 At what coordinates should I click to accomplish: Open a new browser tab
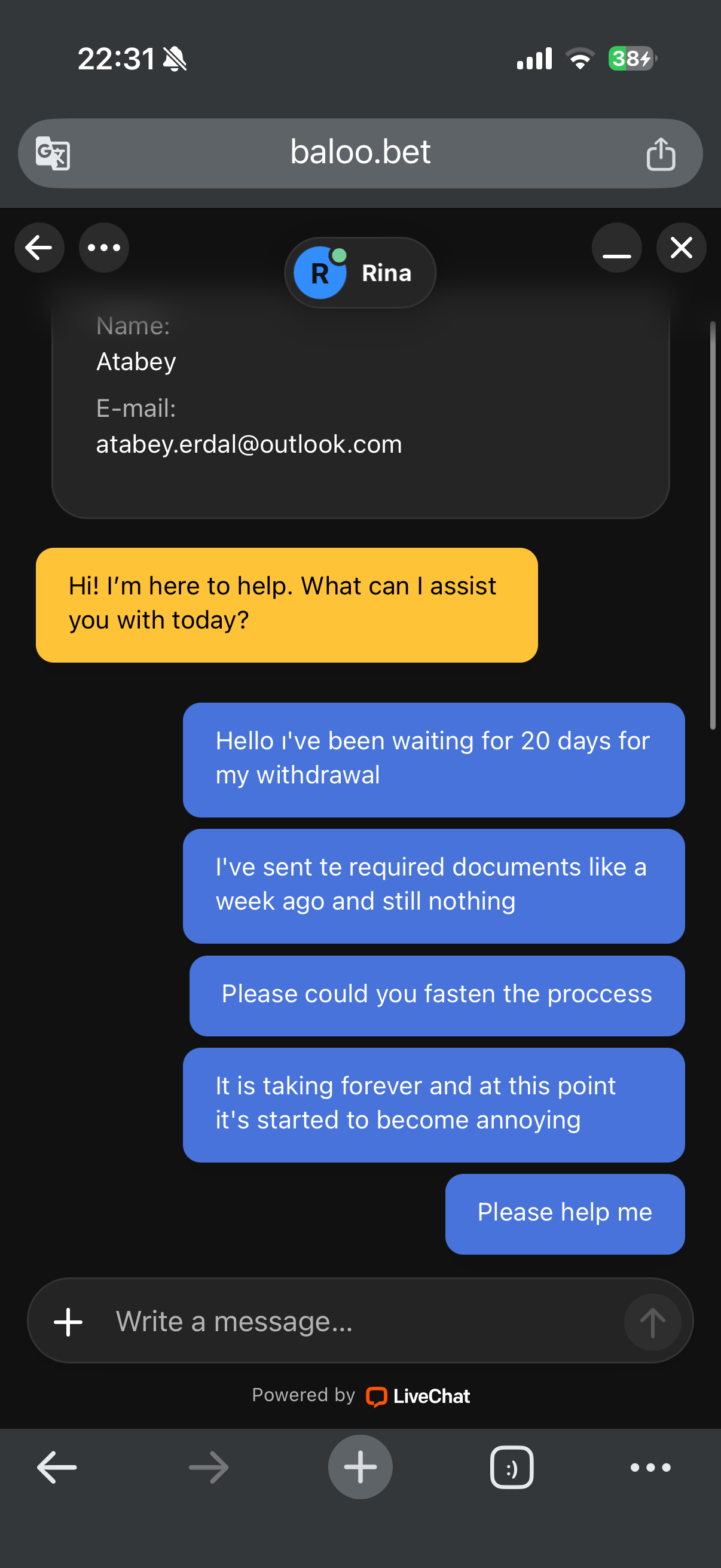tap(360, 1467)
